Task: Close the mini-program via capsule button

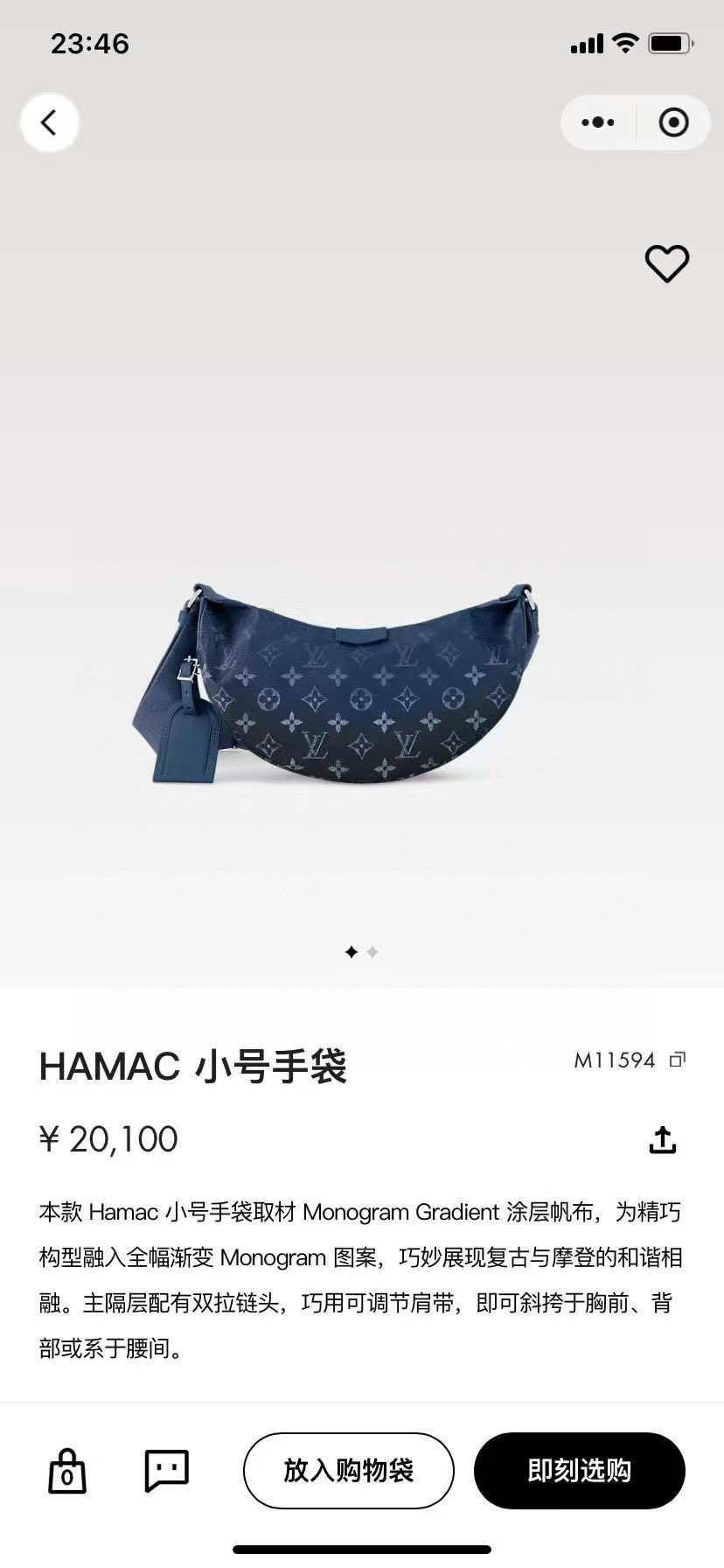Action: tap(673, 122)
